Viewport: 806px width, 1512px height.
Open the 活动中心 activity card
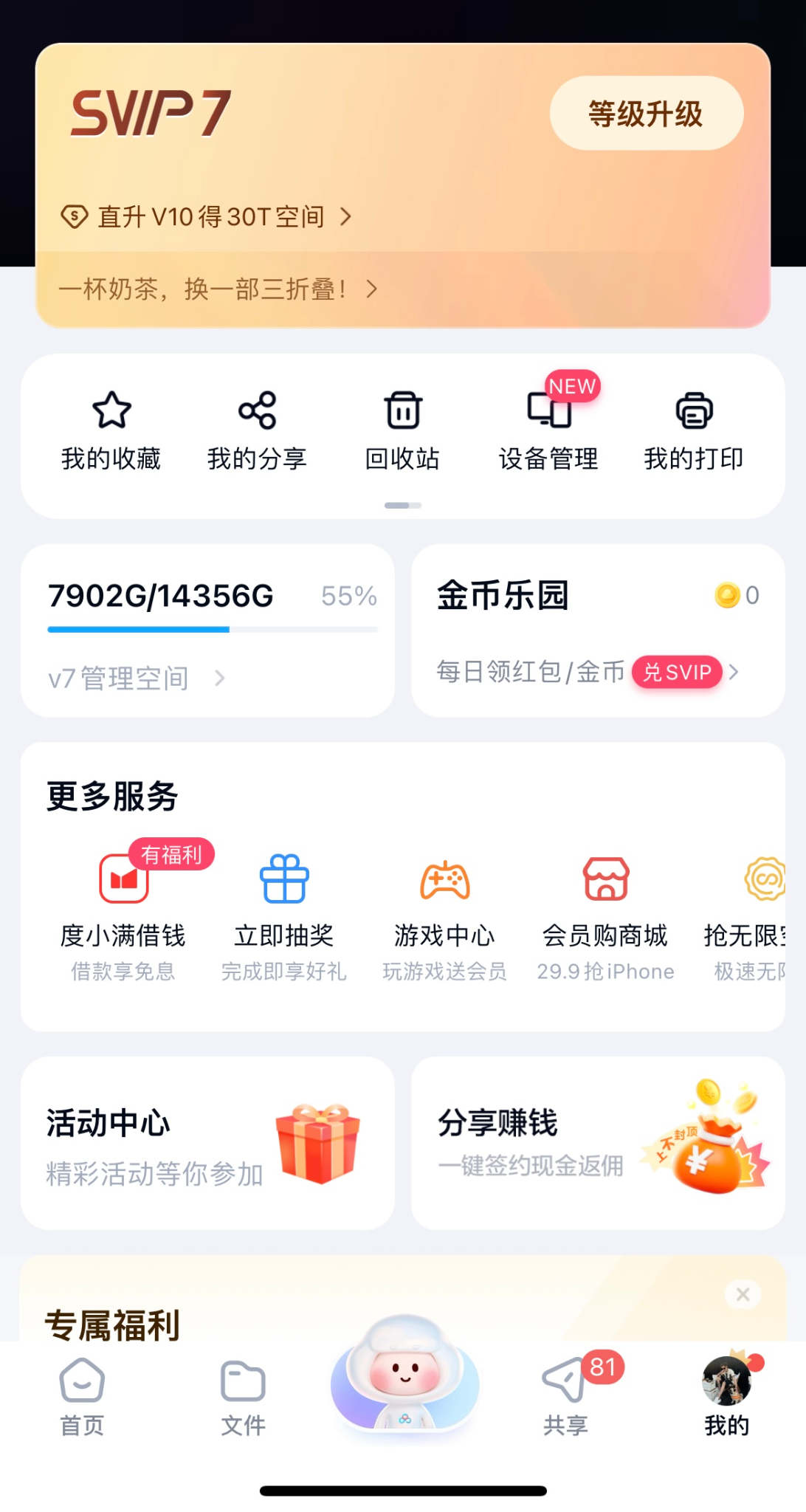pos(207,1143)
